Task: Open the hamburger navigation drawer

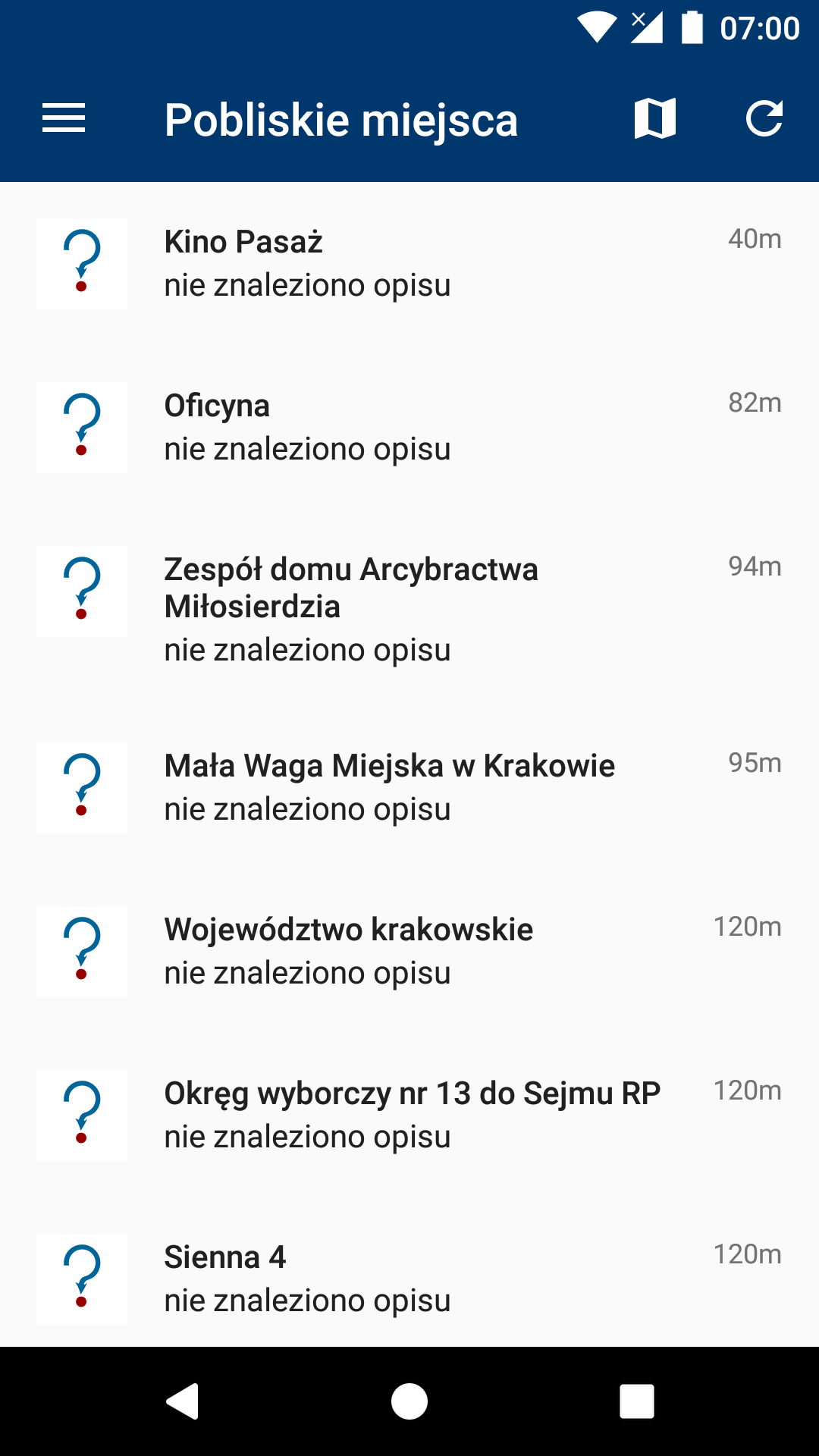Action: click(x=64, y=119)
